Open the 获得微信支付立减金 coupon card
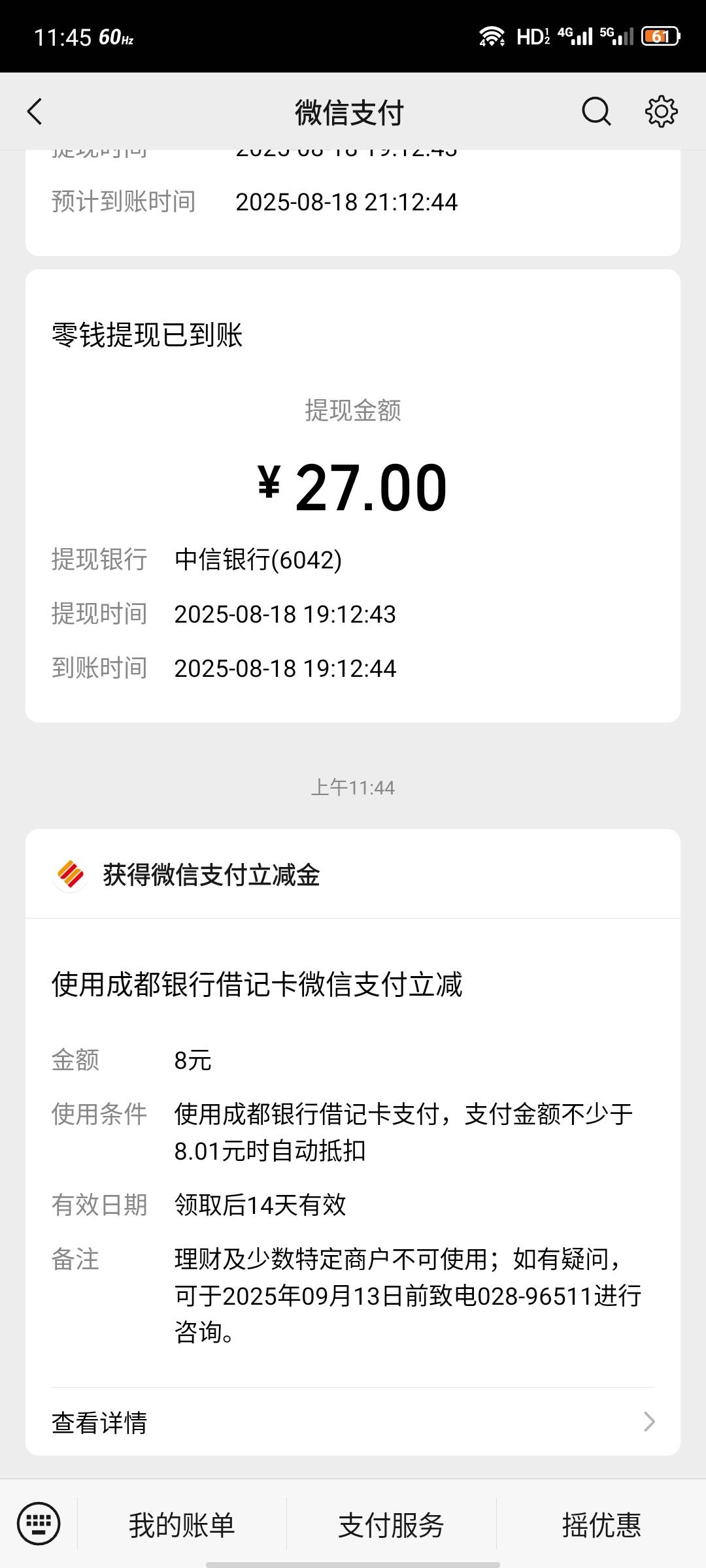The height and width of the screenshot is (1568, 706). tap(353, 1142)
